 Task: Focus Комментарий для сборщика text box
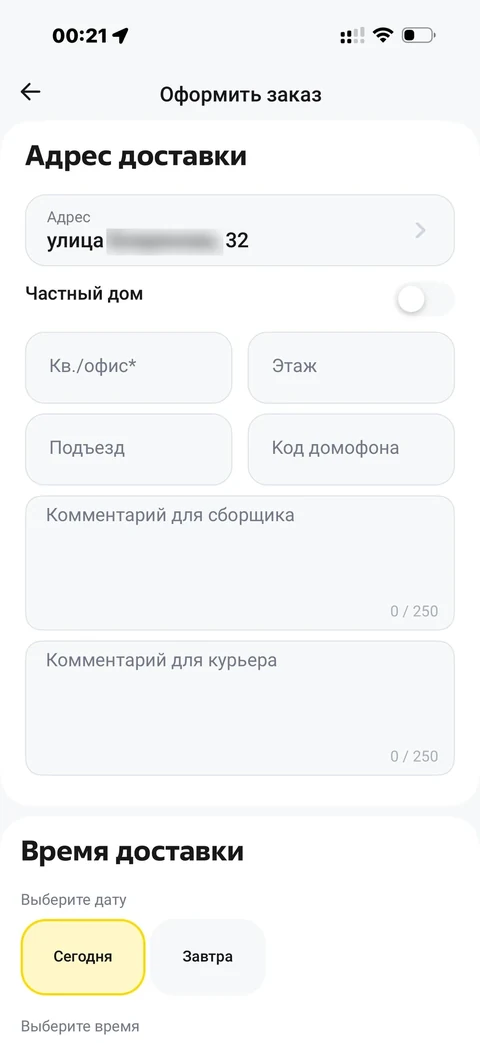[240, 563]
